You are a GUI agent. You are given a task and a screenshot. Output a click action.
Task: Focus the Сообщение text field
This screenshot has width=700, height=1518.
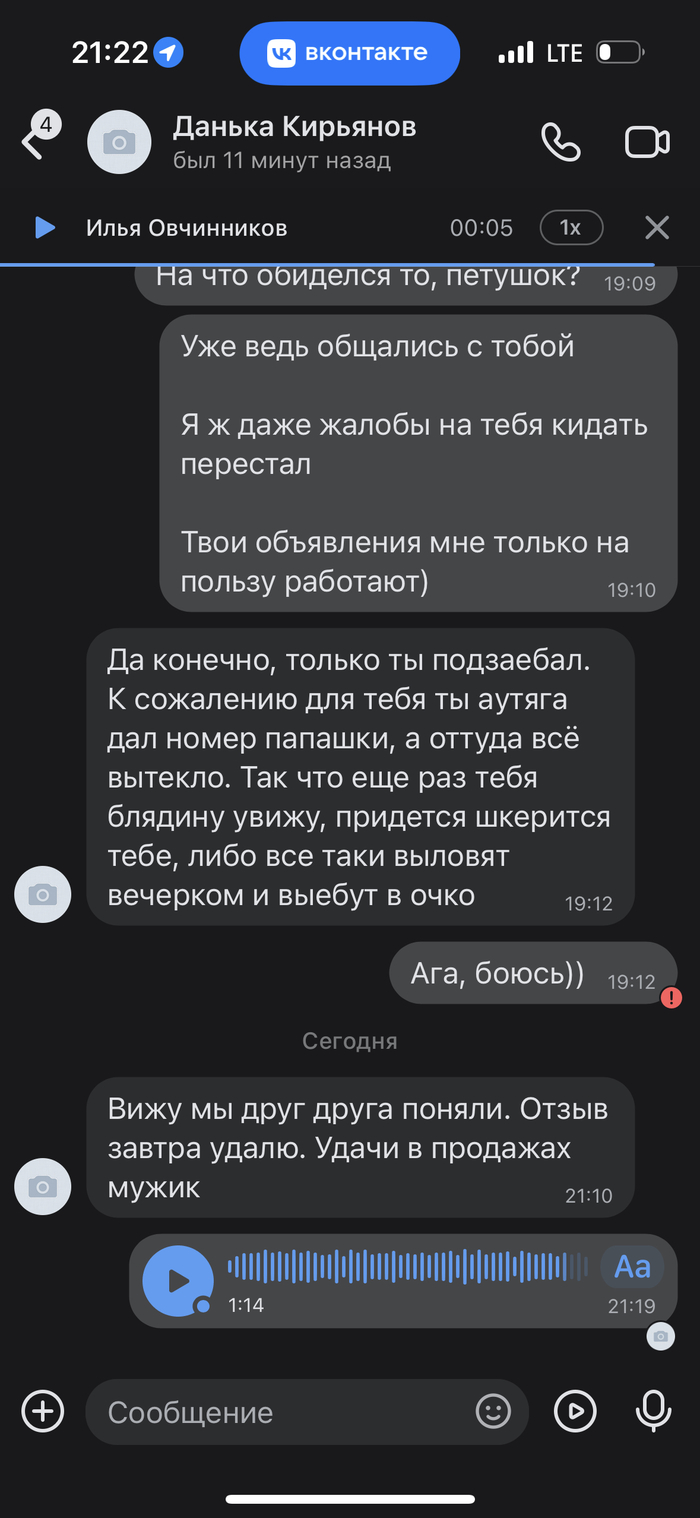point(280,1412)
